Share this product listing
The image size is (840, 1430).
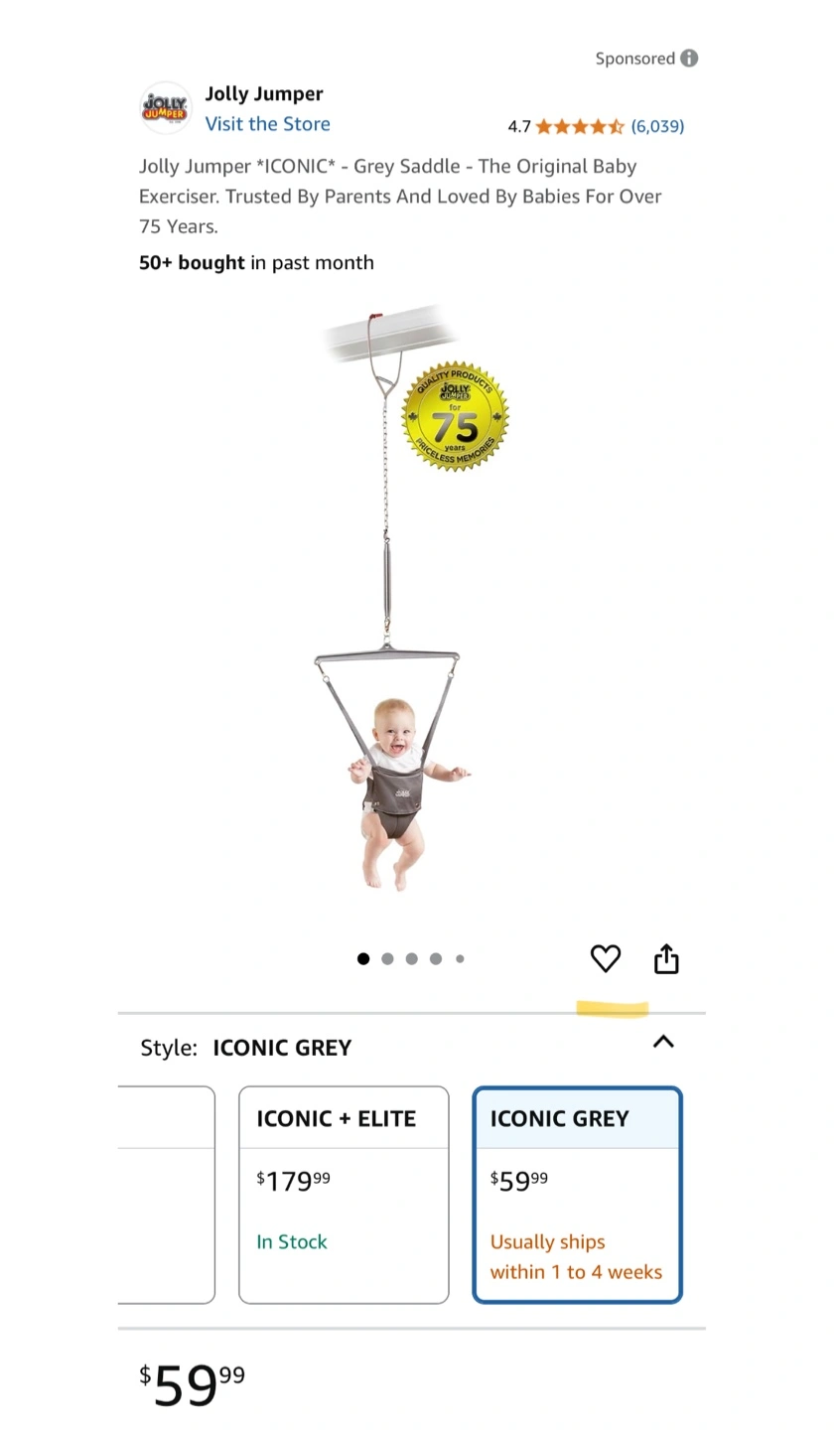tap(666, 958)
